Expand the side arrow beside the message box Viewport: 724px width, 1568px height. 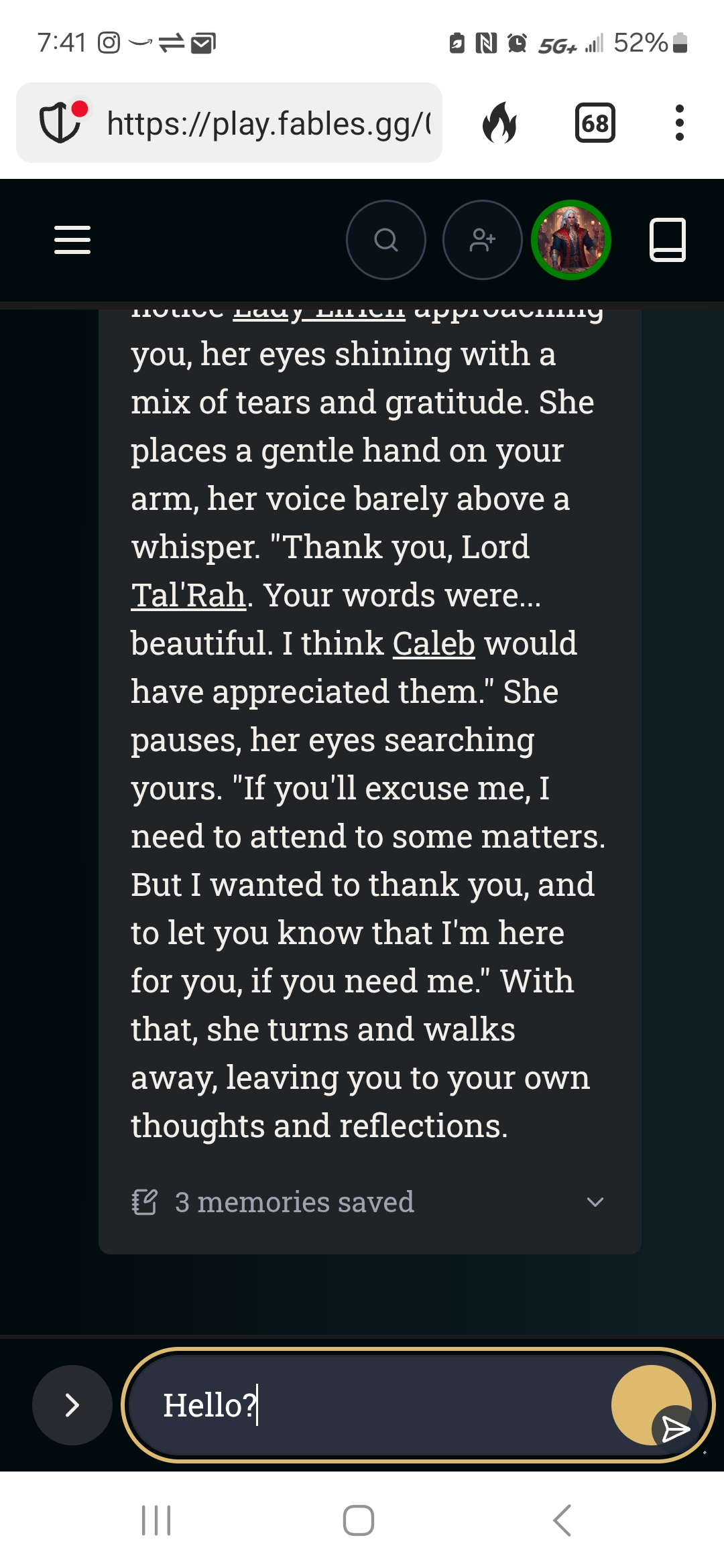(x=72, y=1404)
